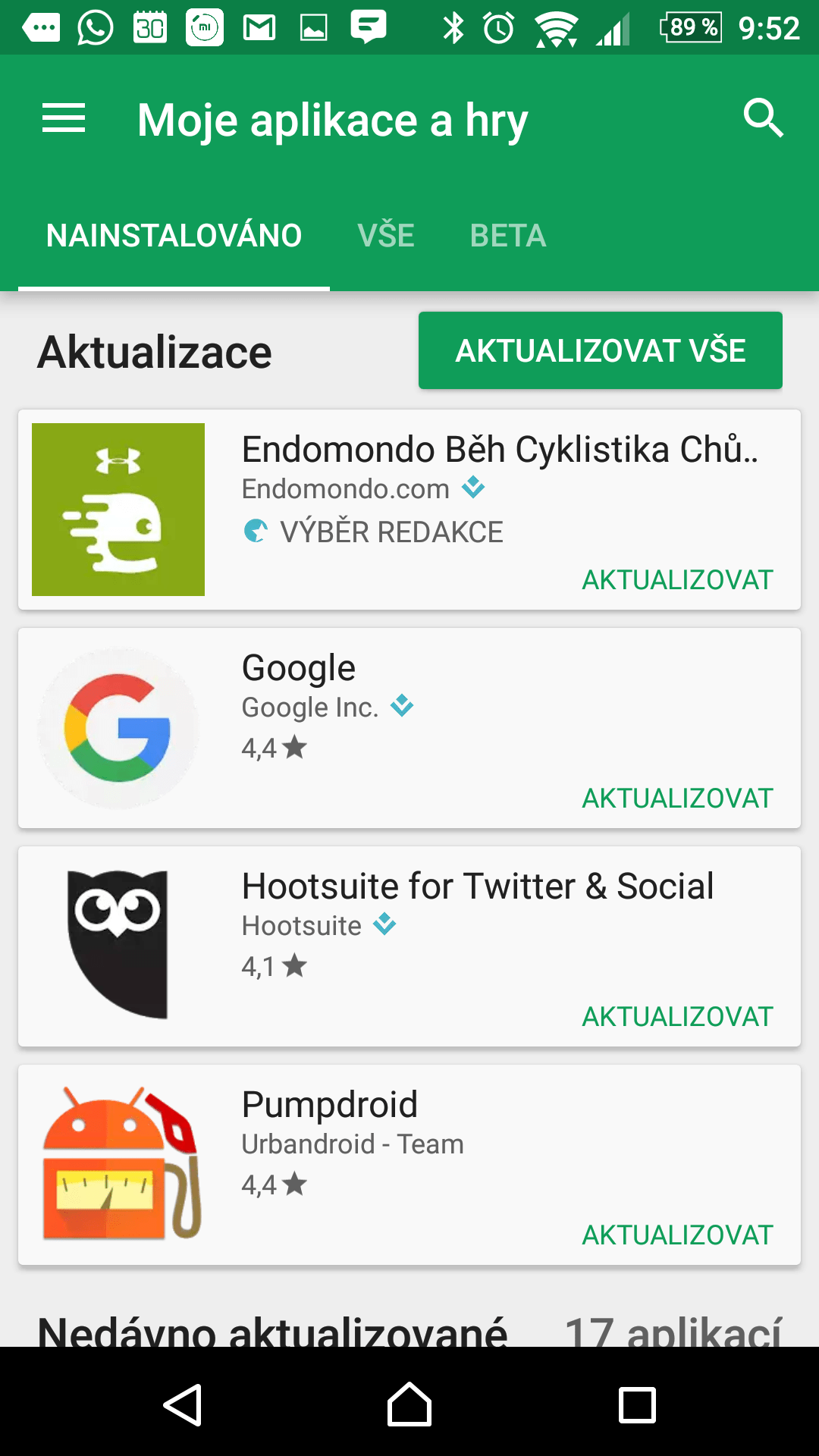The image size is (819, 1456).
Task: Open the hamburger navigation drawer
Action: (x=64, y=119)
